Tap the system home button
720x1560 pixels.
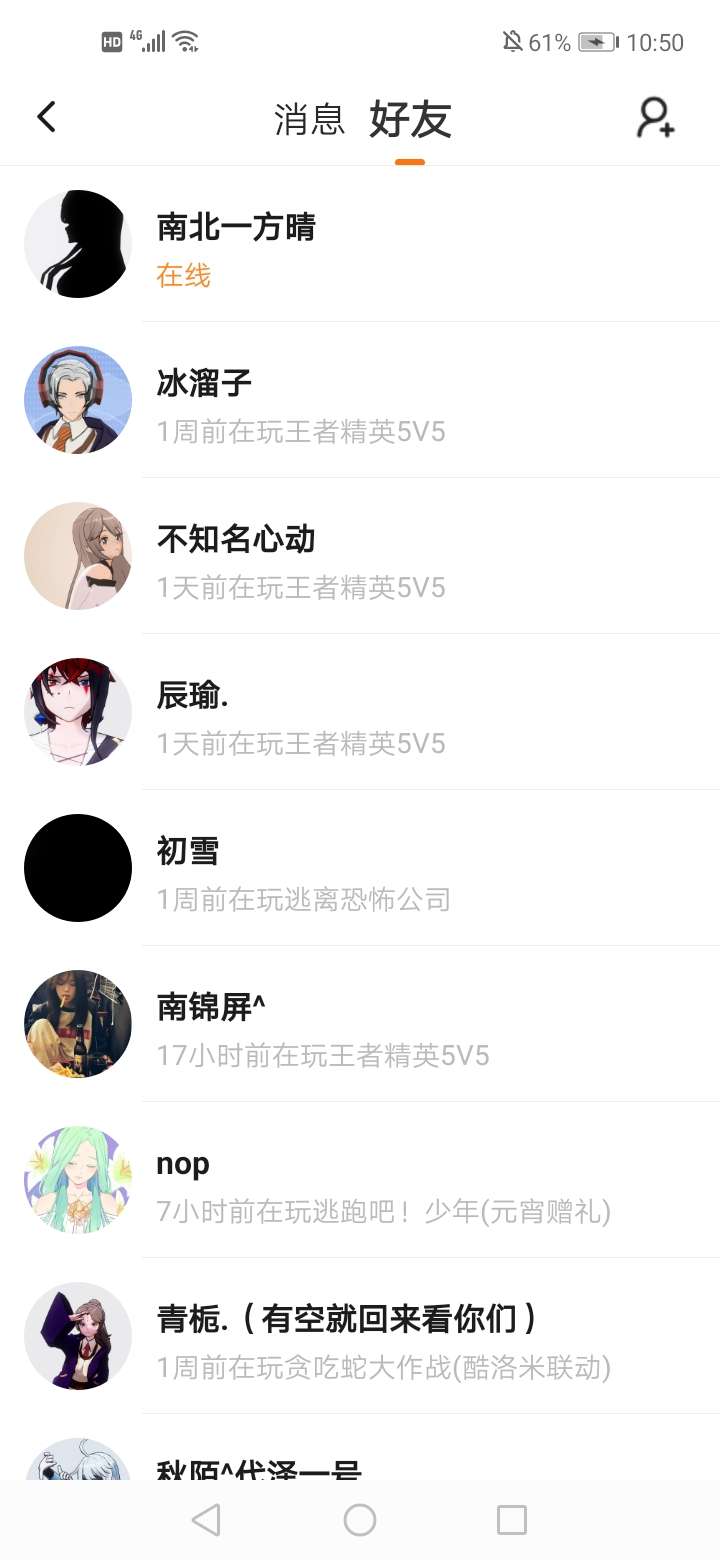(360, 1520)
